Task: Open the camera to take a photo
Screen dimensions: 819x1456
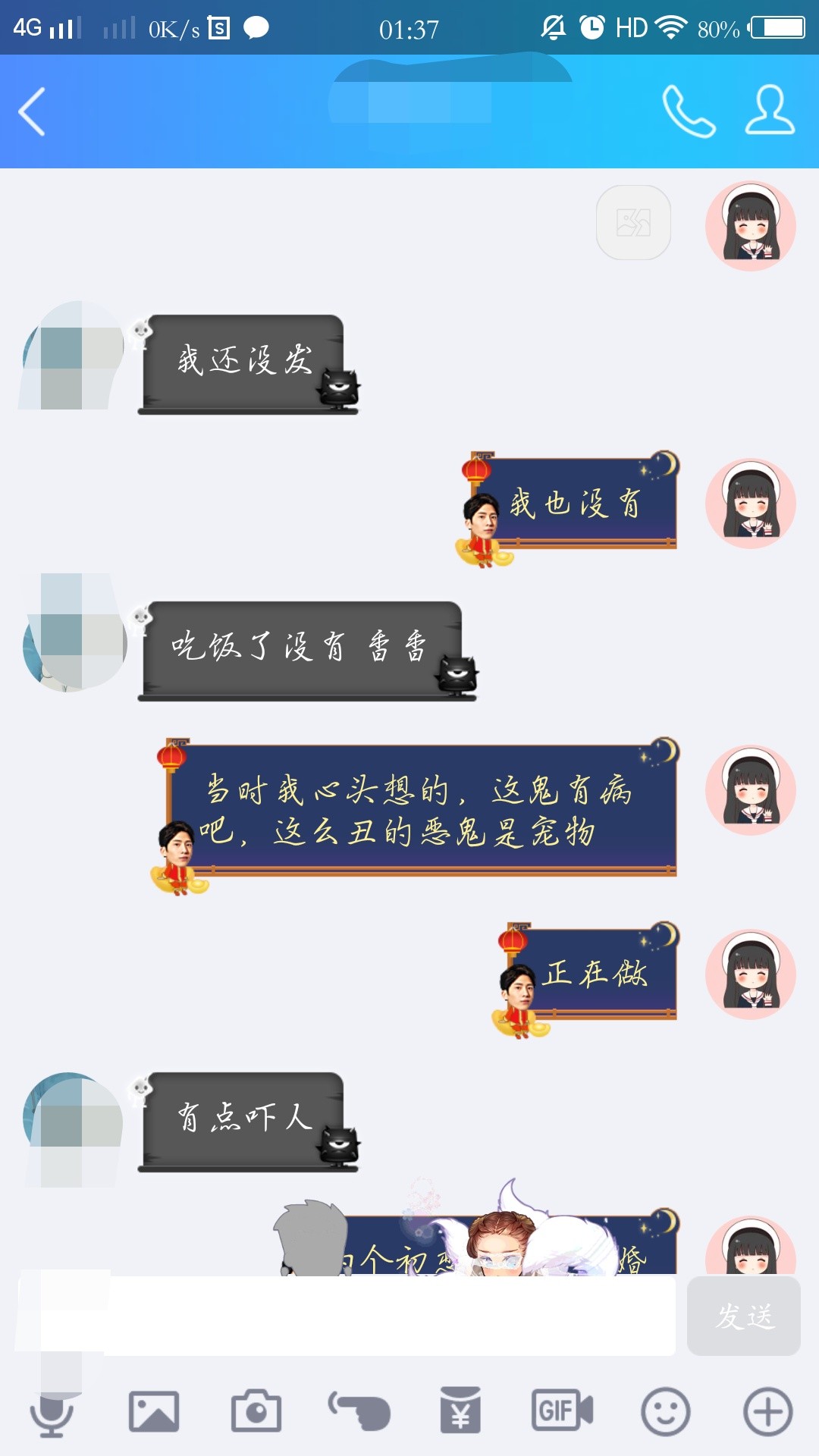Action: point(256,1412)
